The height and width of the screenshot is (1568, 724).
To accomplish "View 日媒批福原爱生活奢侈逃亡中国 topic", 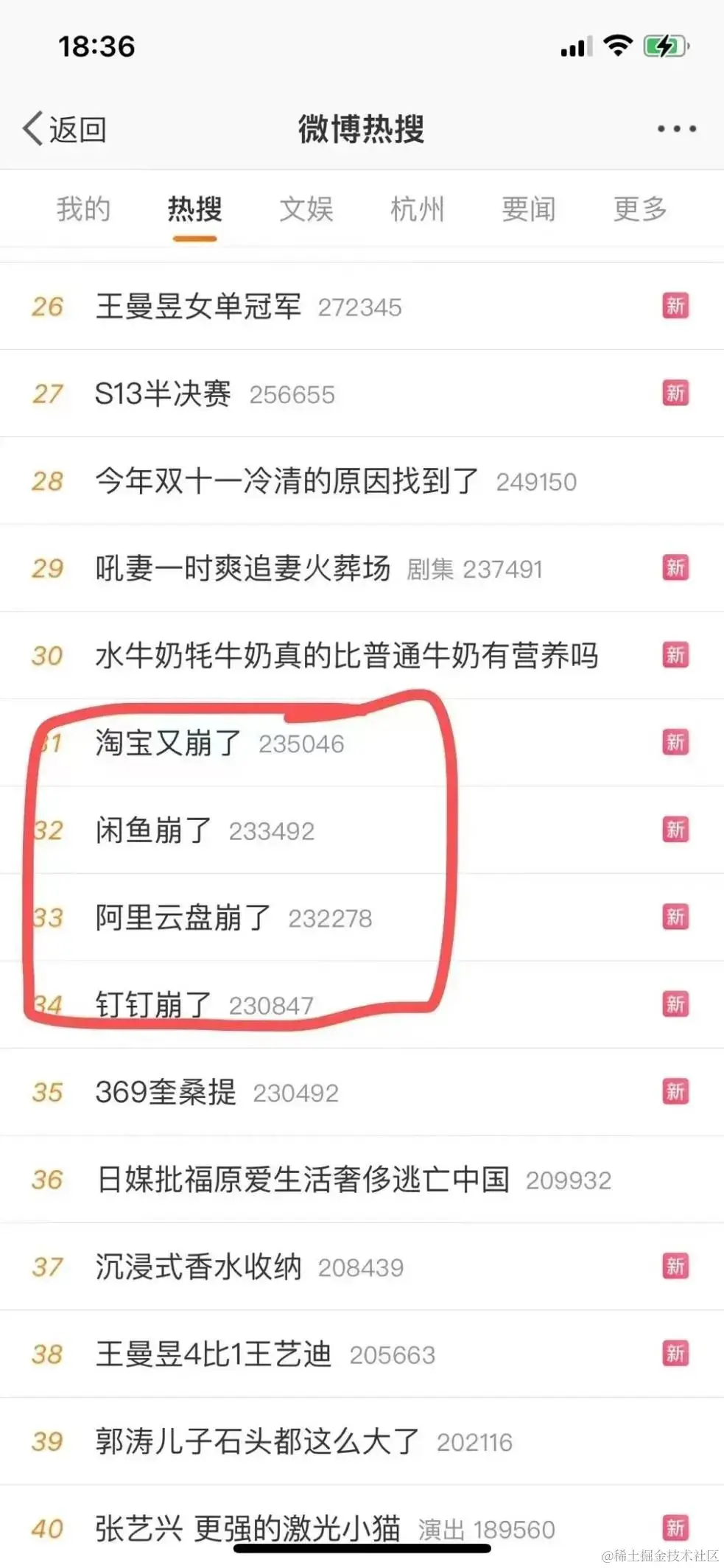I will click(303, 1179).
